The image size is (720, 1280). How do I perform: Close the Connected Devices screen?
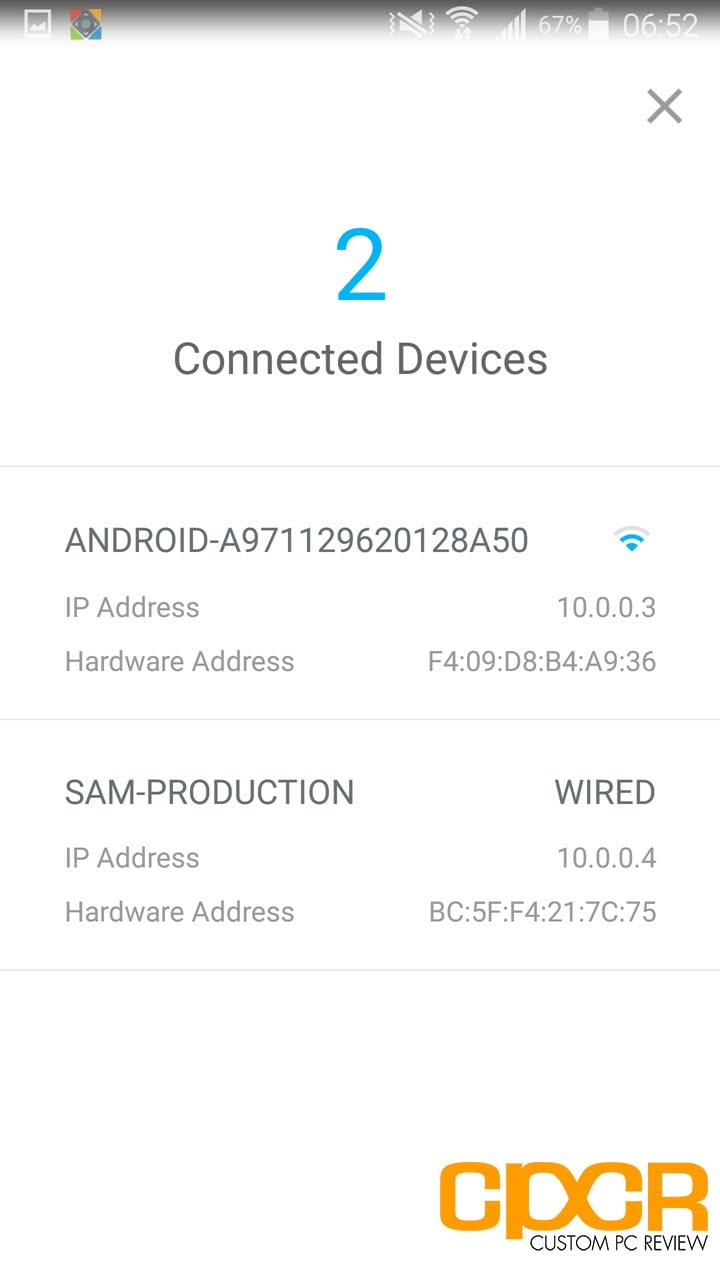664,106
